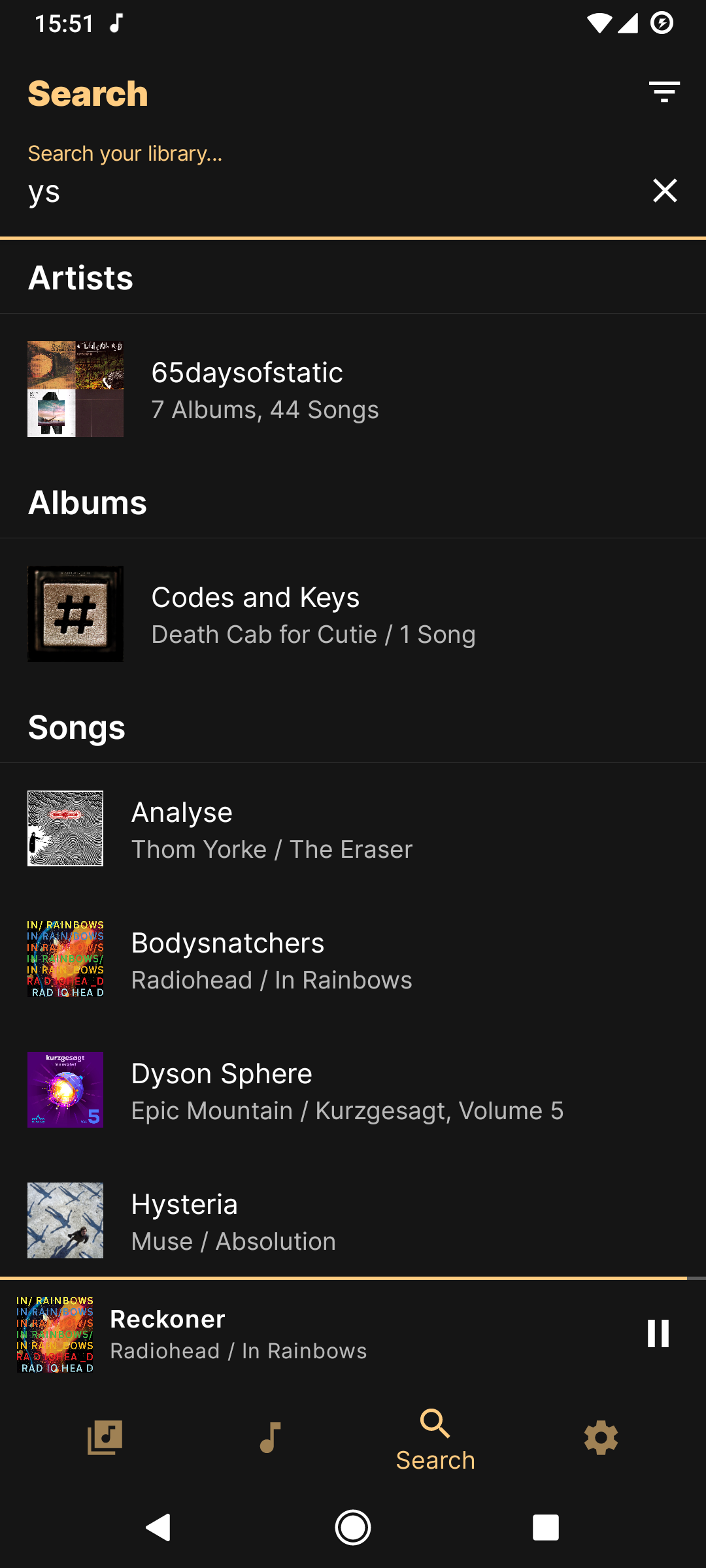Select the Search tab
The width and height of the screenshot is (706, 1568).
[435, 1439]
